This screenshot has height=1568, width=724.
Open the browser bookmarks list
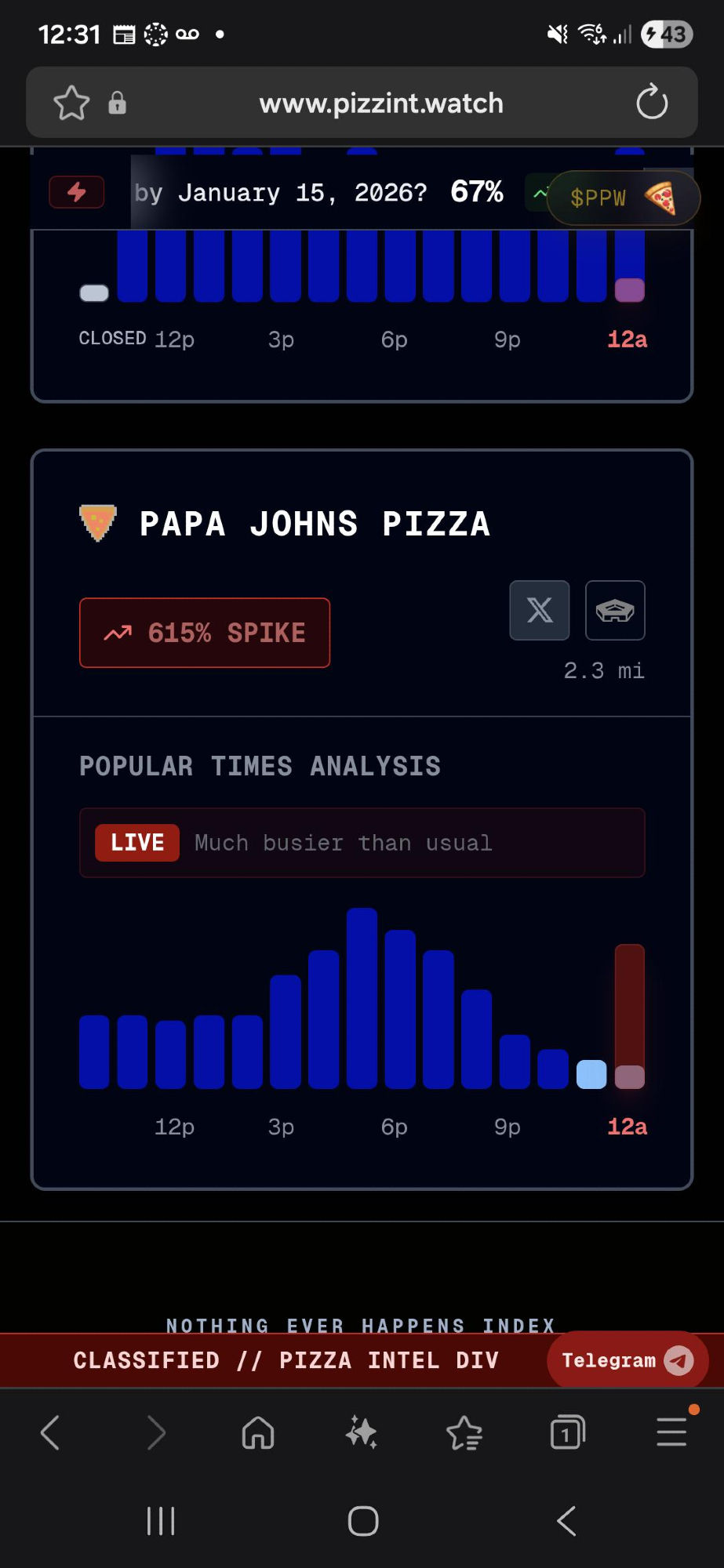point(464,1433)
